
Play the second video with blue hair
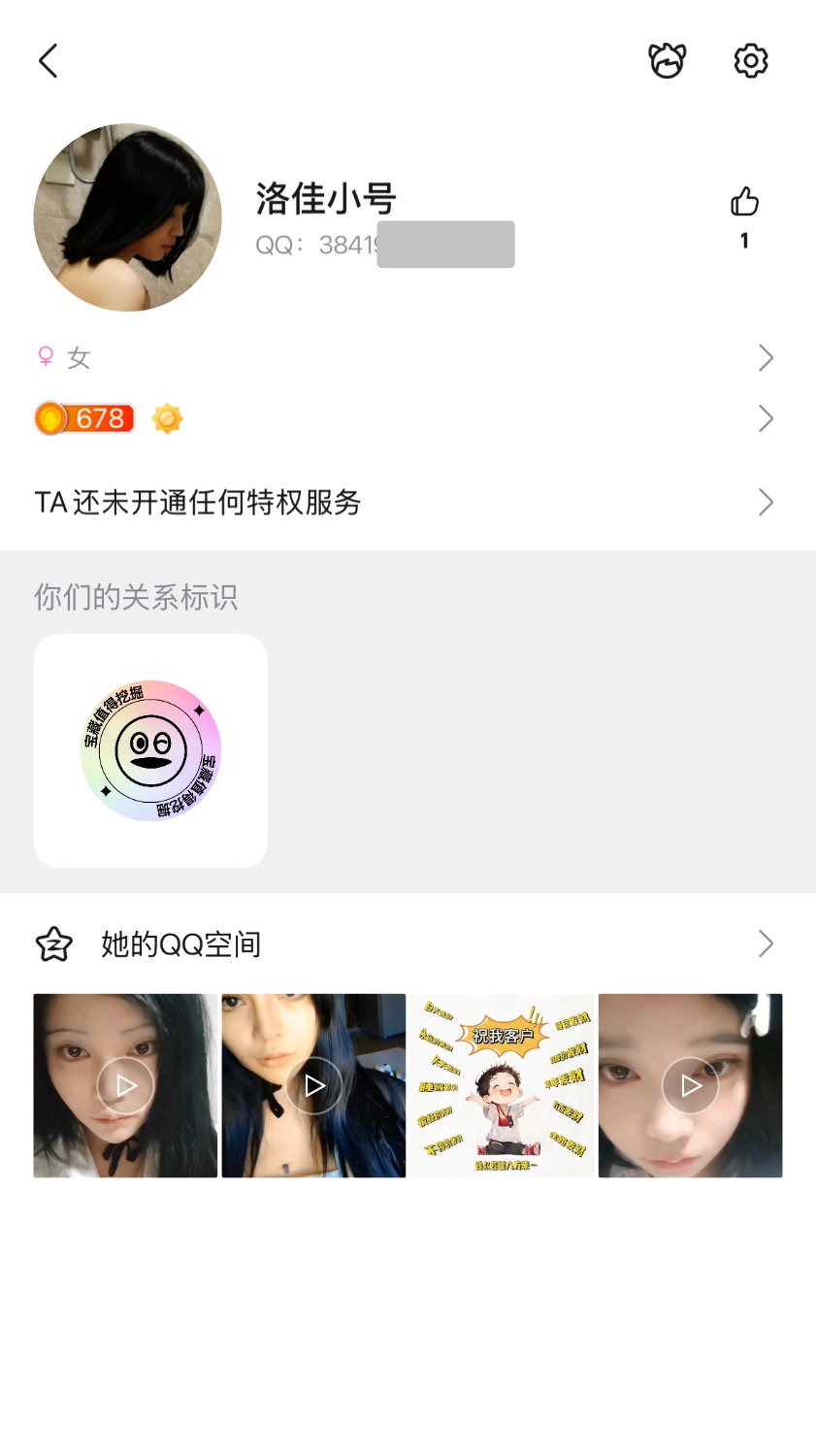[x=313, y=1085]
